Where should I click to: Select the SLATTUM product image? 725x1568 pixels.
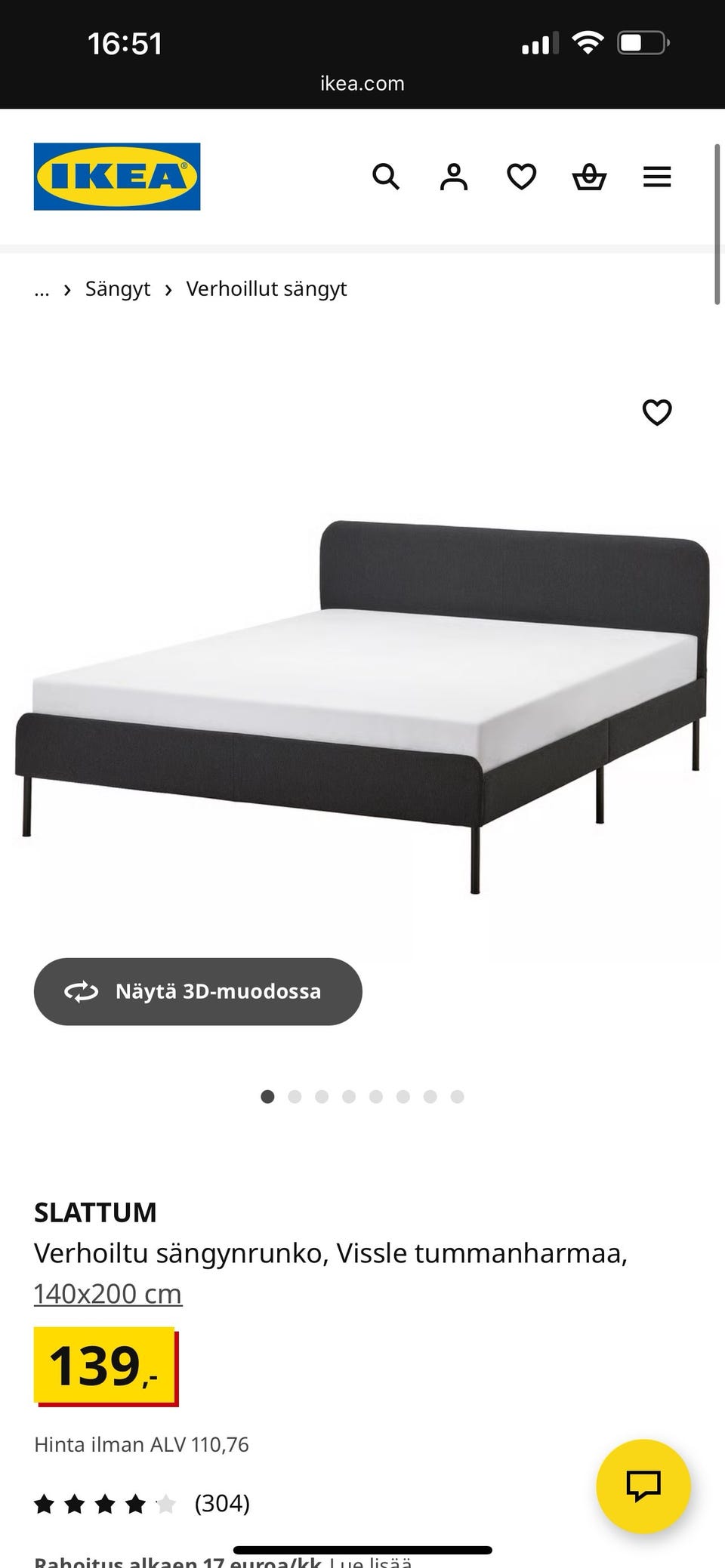tap(362, 702)
